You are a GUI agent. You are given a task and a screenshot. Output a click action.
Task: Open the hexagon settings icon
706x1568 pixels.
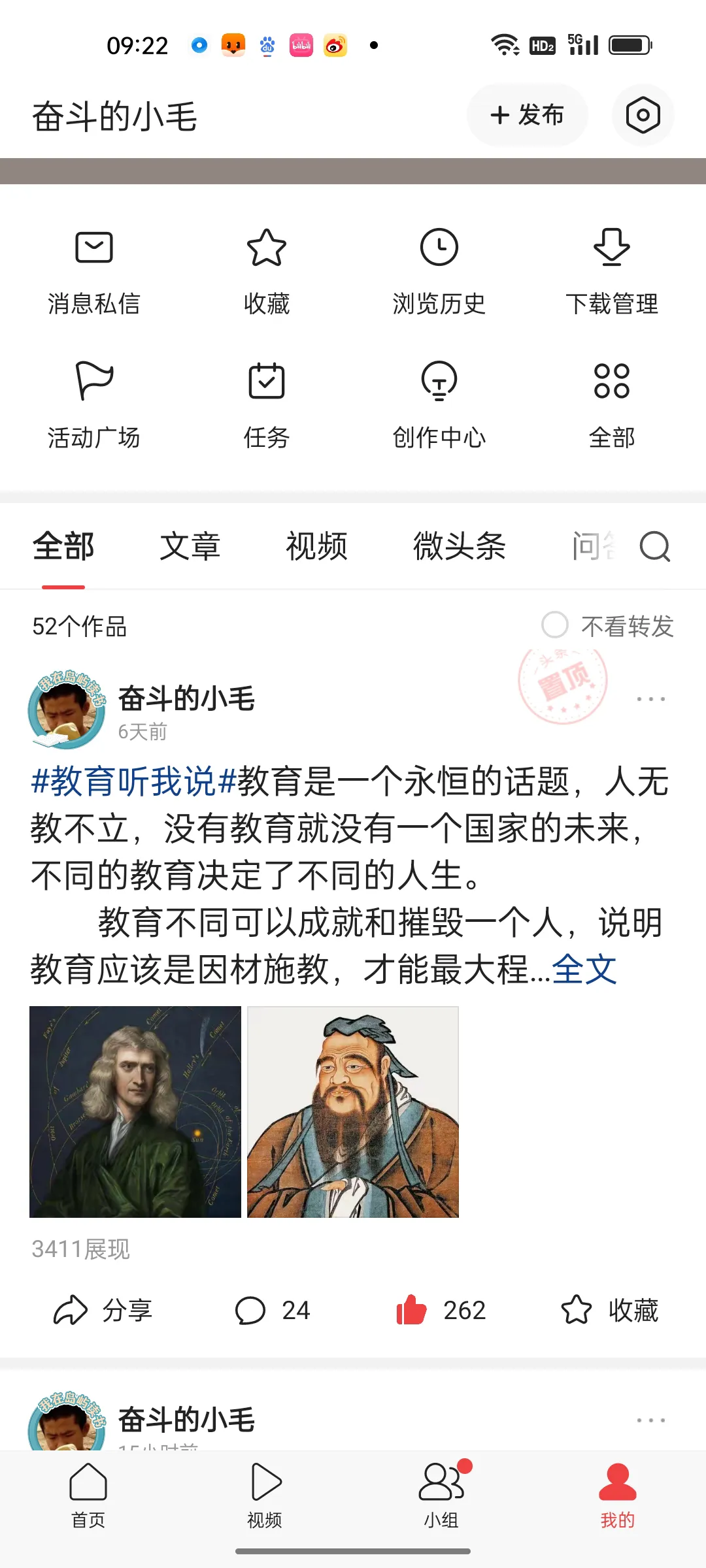643,115
